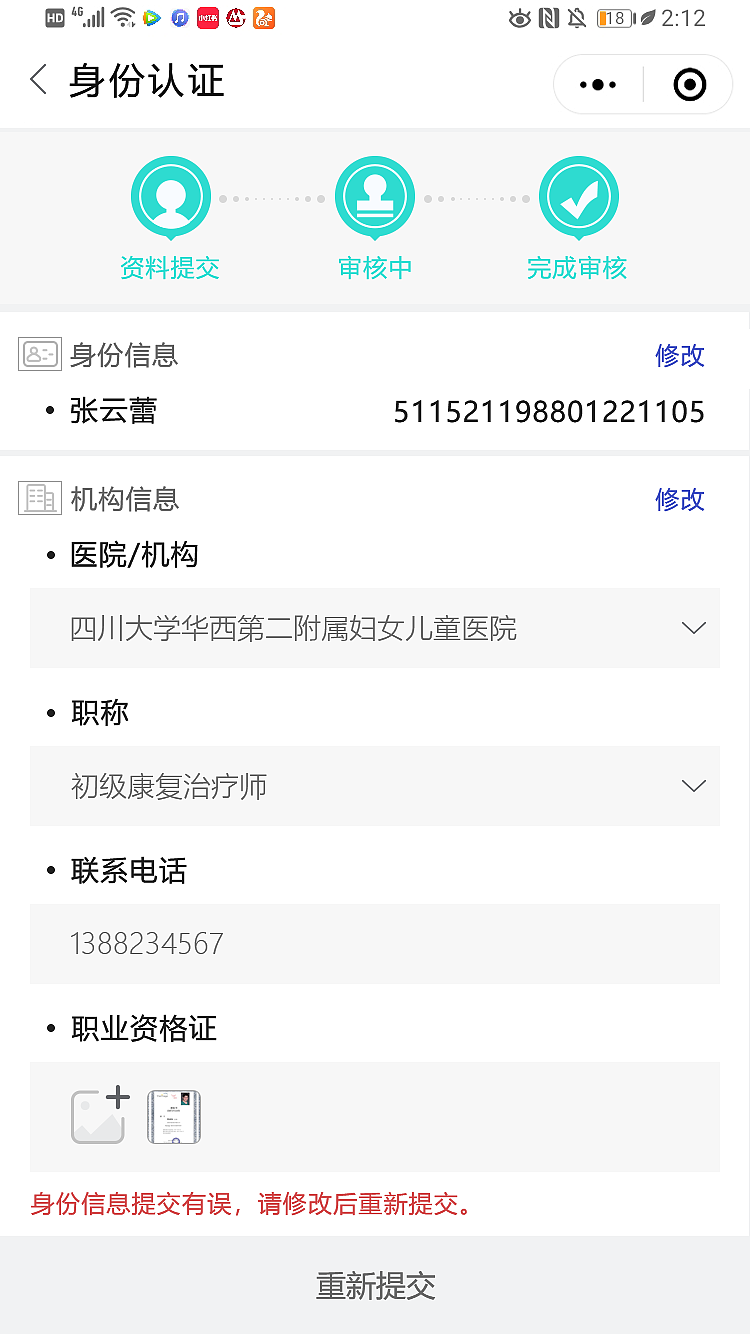Open the 职称 title dropdown
Viewport: 750px width, 1334px height.
(375, 786)
